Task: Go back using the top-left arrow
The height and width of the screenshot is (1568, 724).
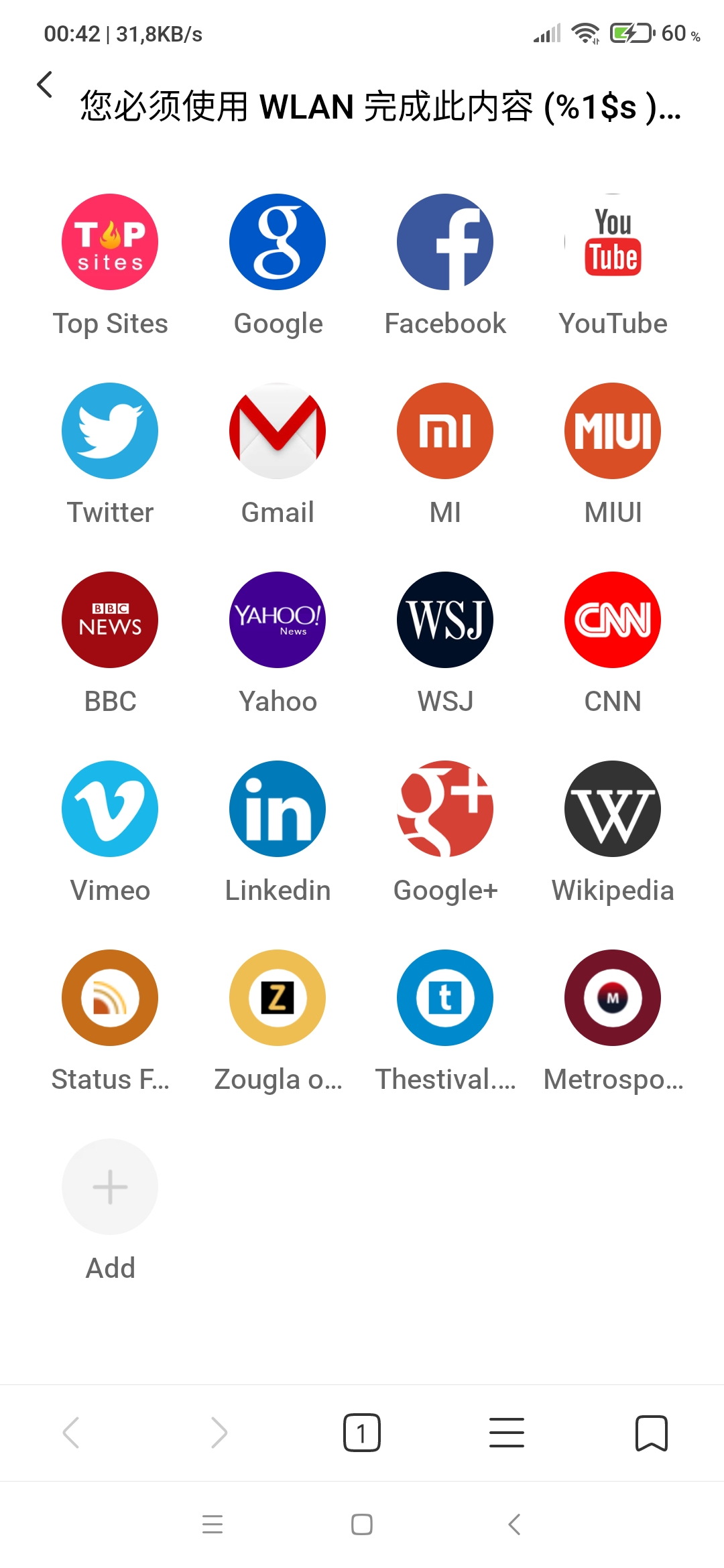Action: 45,84
